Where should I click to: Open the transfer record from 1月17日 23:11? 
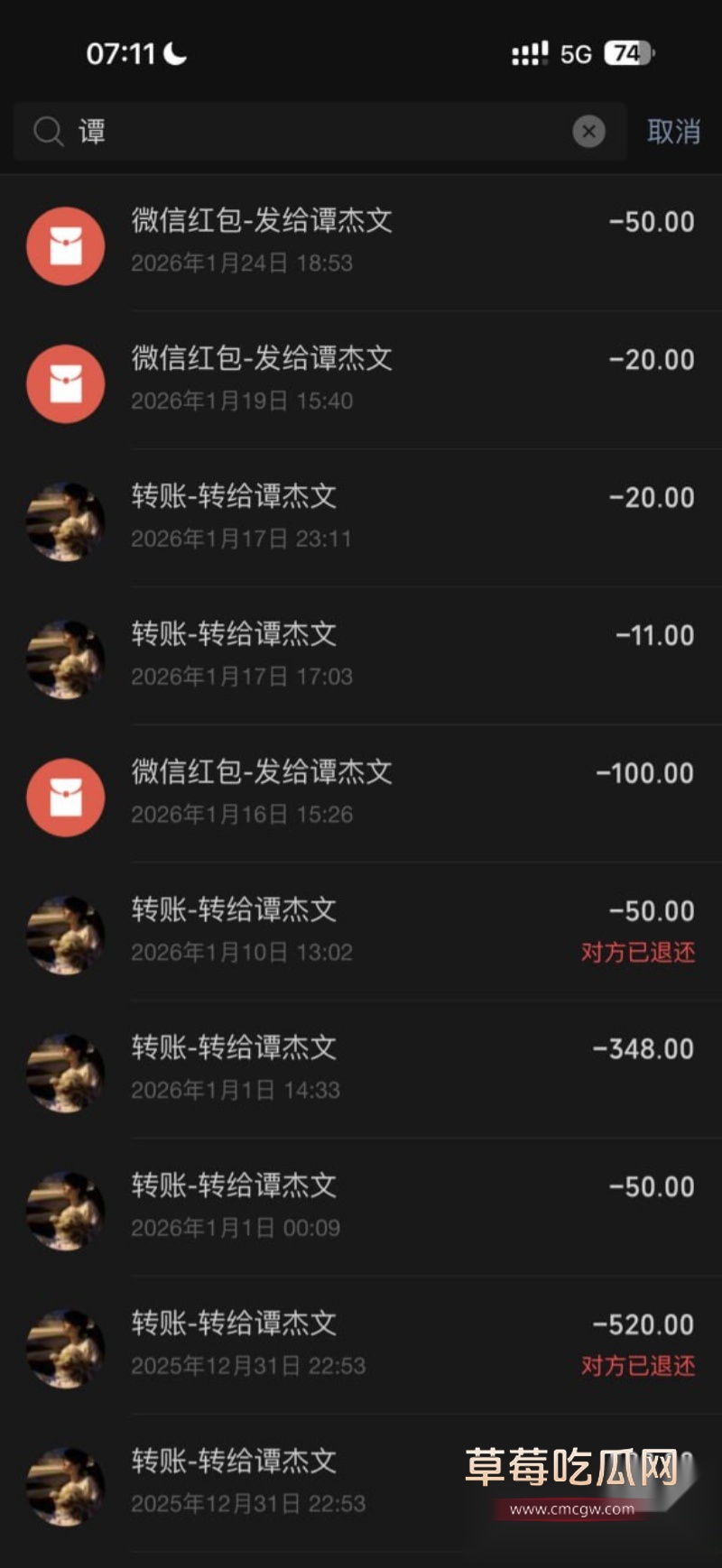tap(361, 519)
